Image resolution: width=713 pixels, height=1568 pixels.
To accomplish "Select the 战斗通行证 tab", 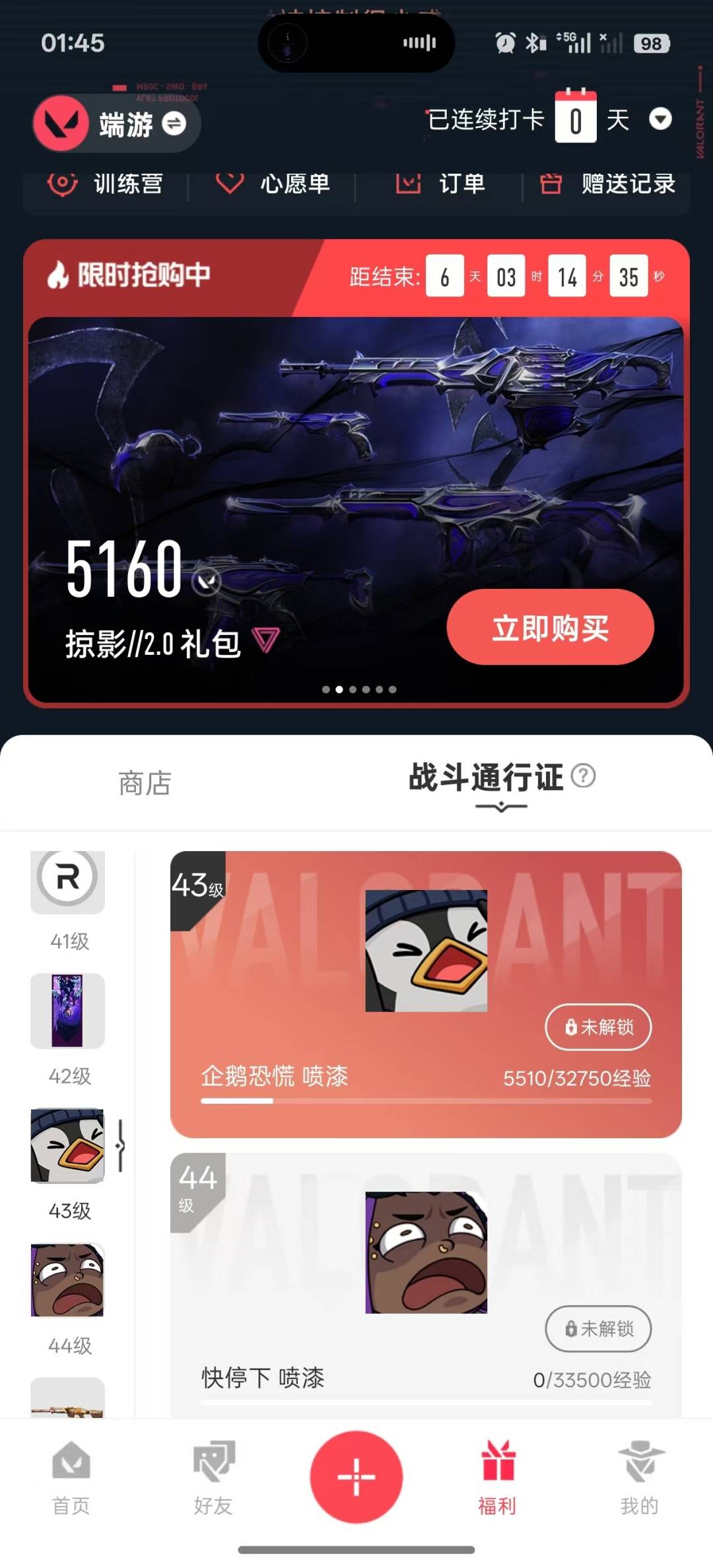I will click(486, 778).
